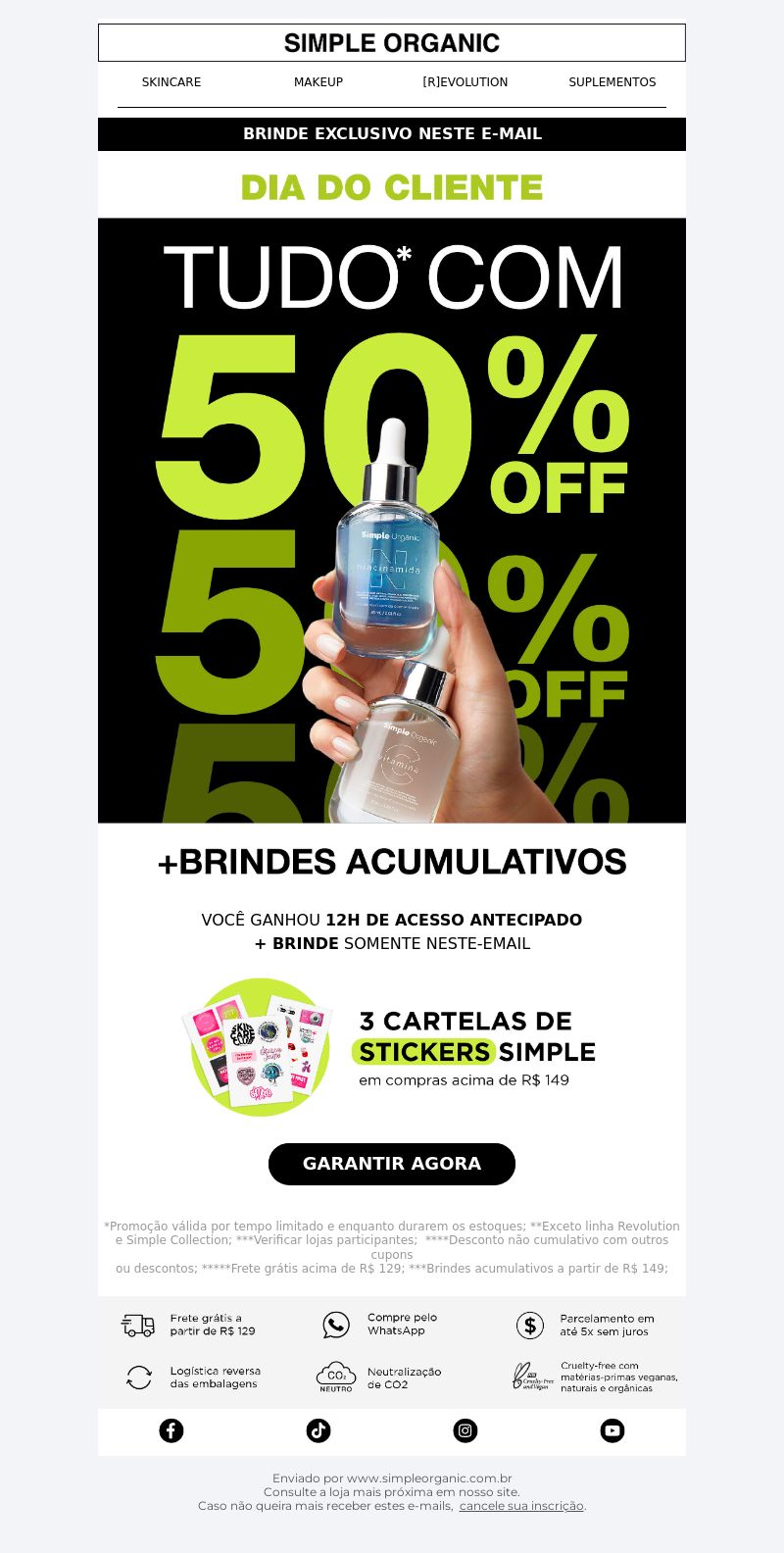Open the Simple Organic header logo
784x1553 pixels.
392,43
